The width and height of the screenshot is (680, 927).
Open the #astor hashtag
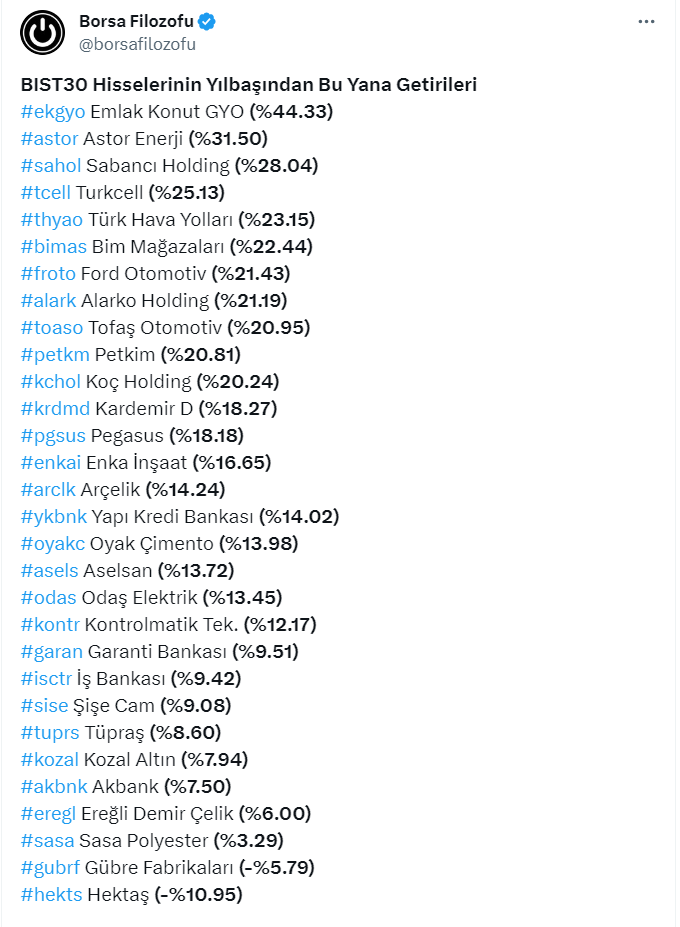49,138
